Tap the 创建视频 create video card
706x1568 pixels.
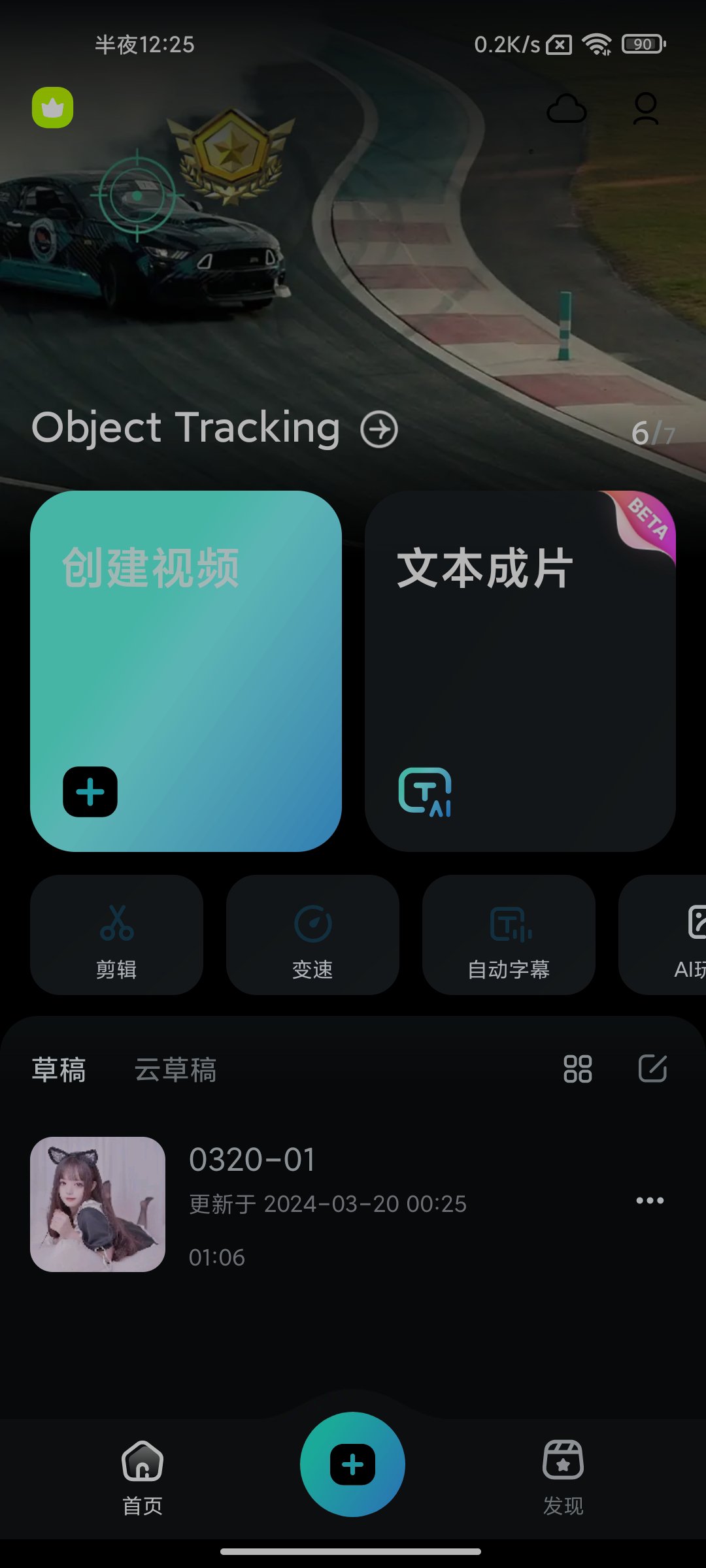[186, 671]
